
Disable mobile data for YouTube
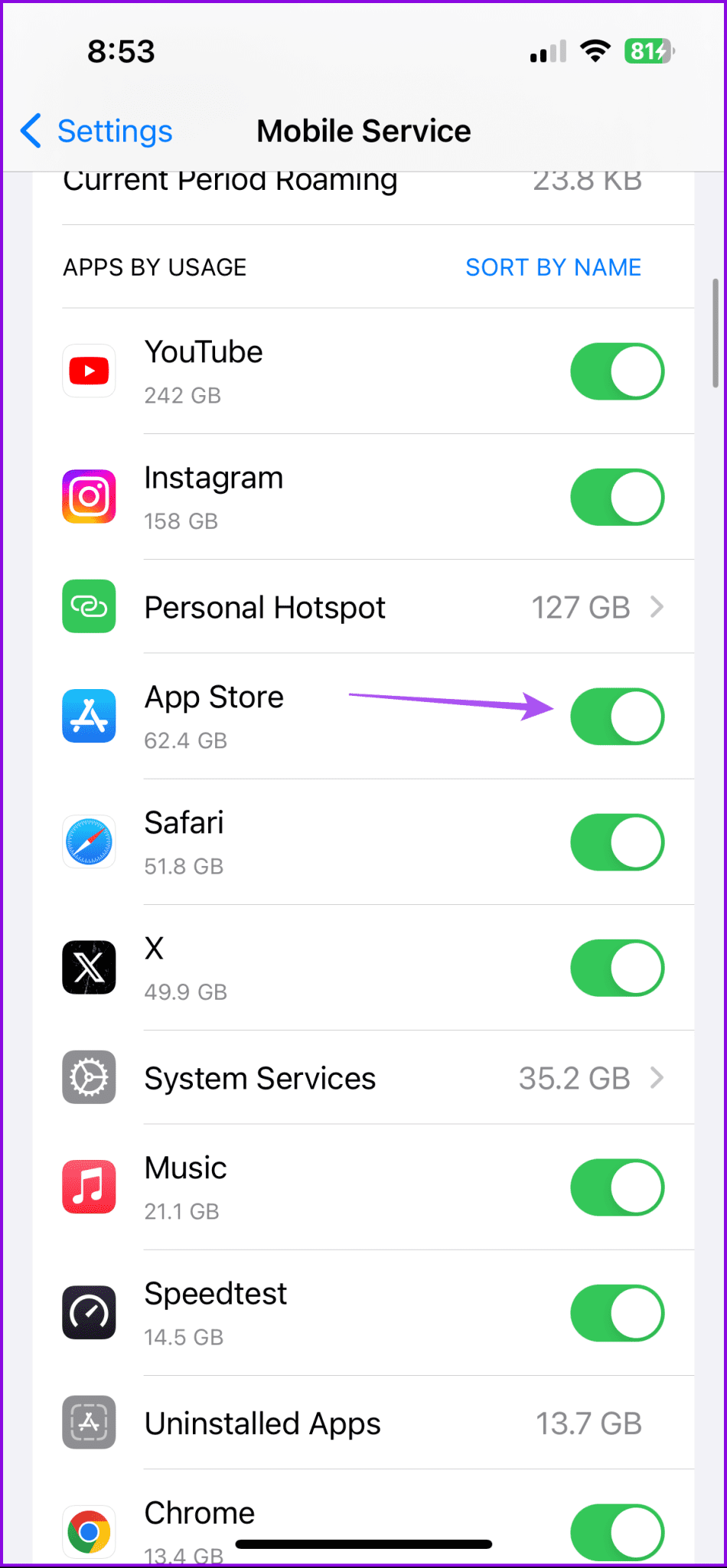click(x=617, y=371)
